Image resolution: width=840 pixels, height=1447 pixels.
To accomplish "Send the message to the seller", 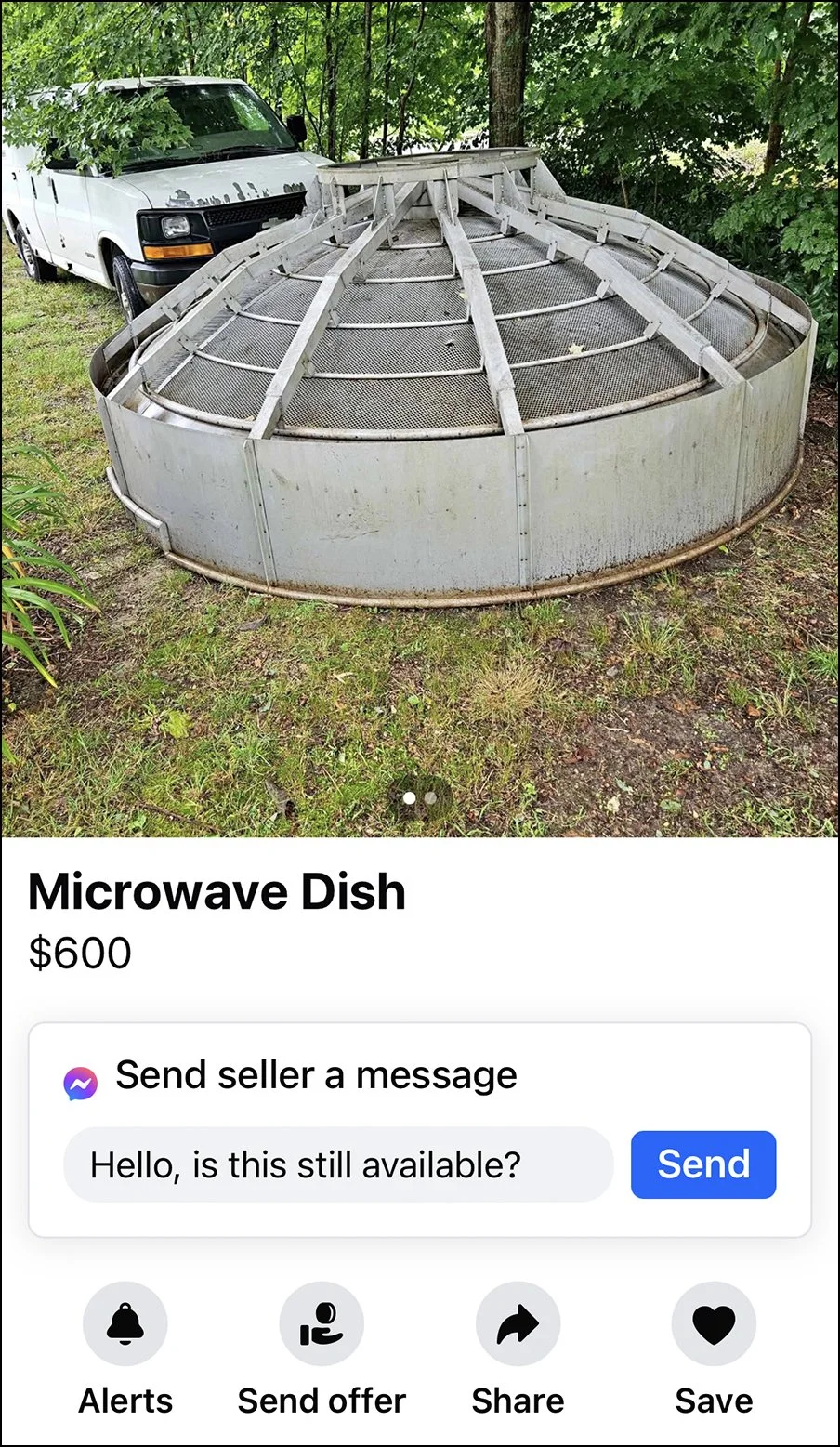I will point(703,1164).
